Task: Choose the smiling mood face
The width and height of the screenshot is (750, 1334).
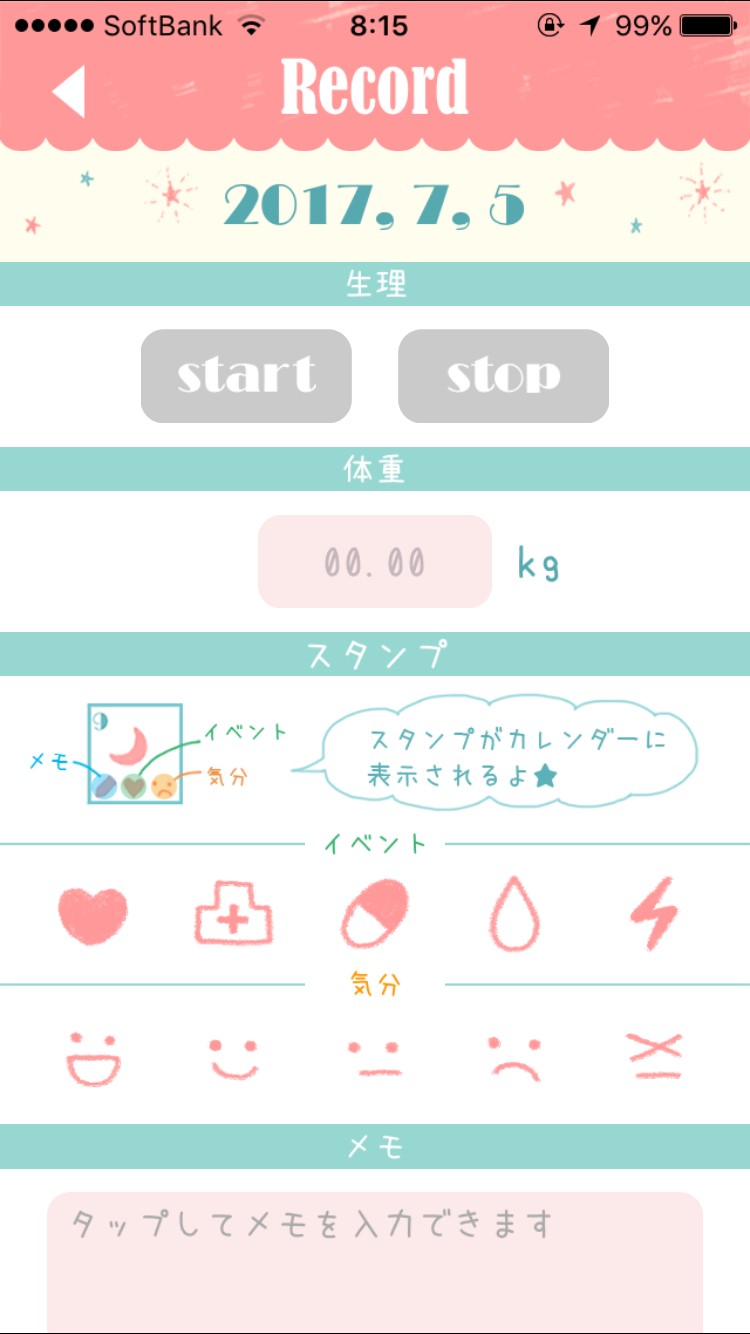Action: (233, 1058)
